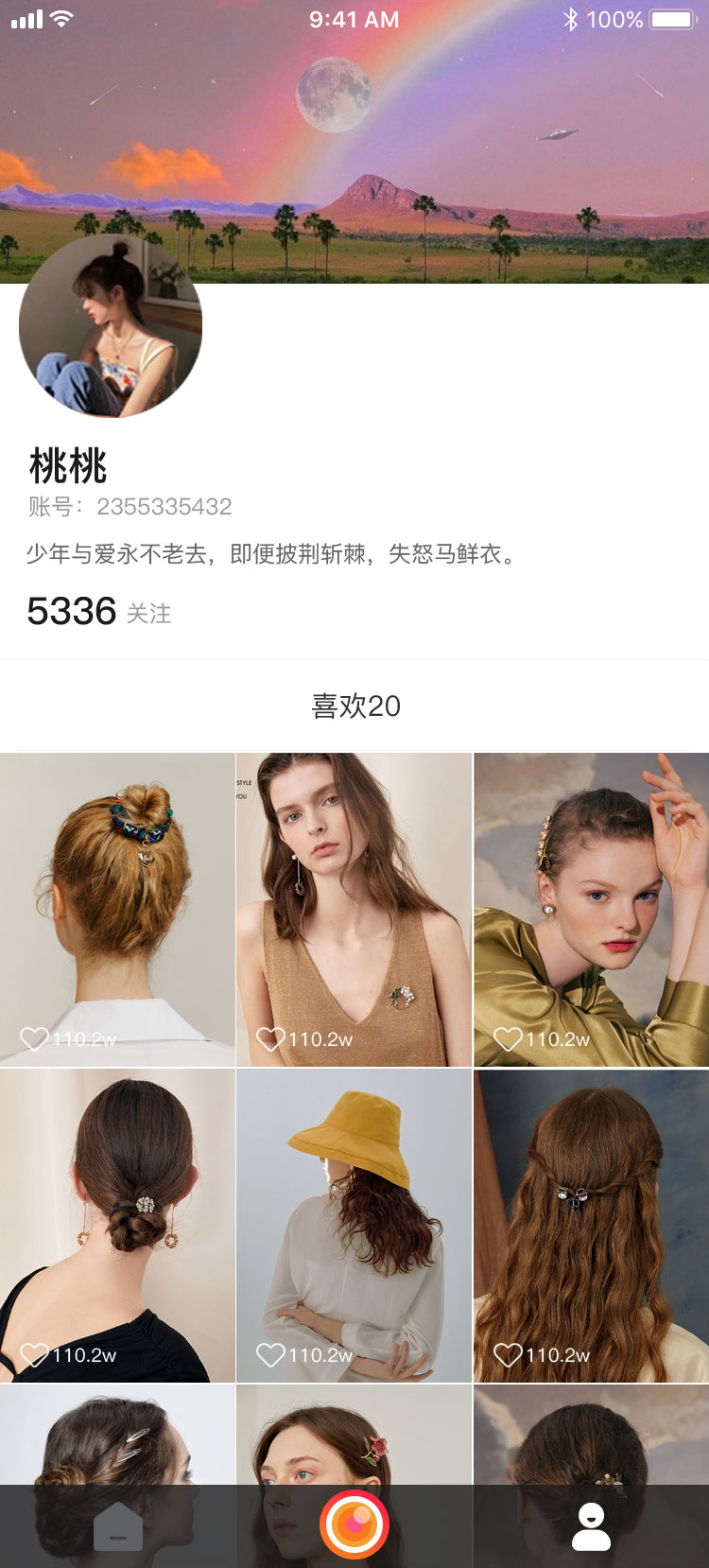The image size is (709, 1568).
Task: Open the 喜欢20 likes tab
Action: [x=355, y=706]
